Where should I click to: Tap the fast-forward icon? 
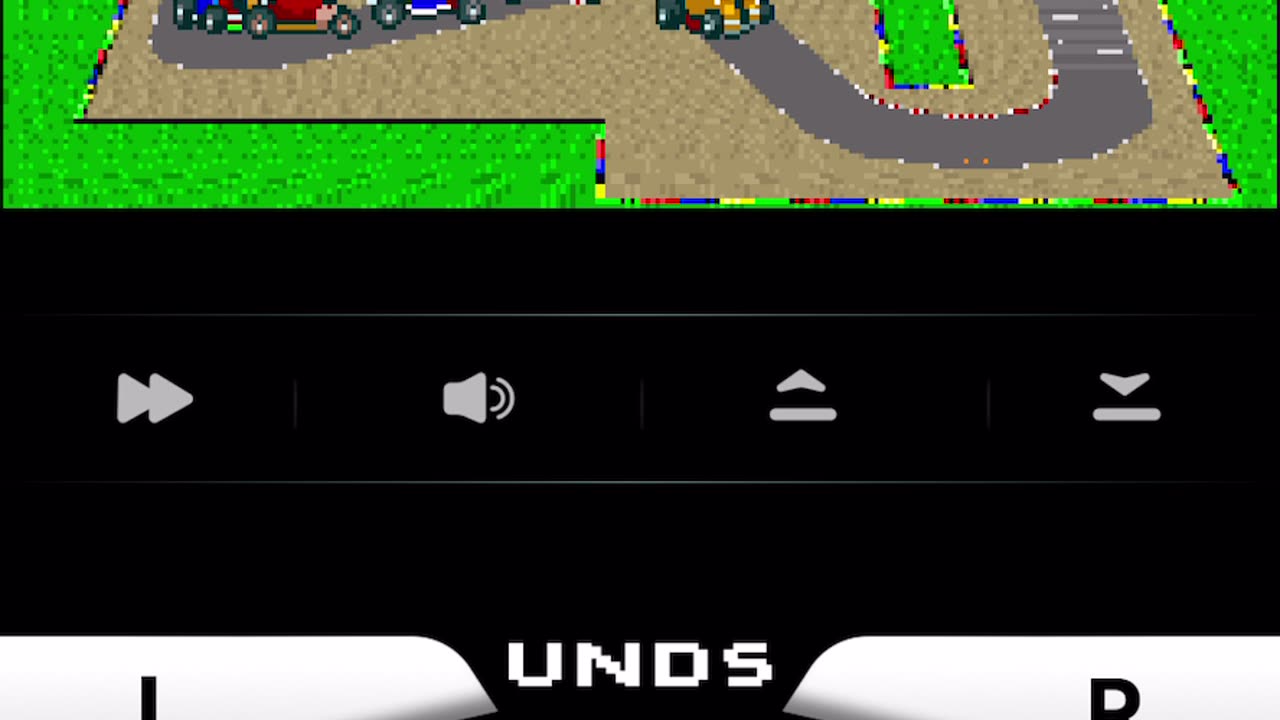pos(154,399)
